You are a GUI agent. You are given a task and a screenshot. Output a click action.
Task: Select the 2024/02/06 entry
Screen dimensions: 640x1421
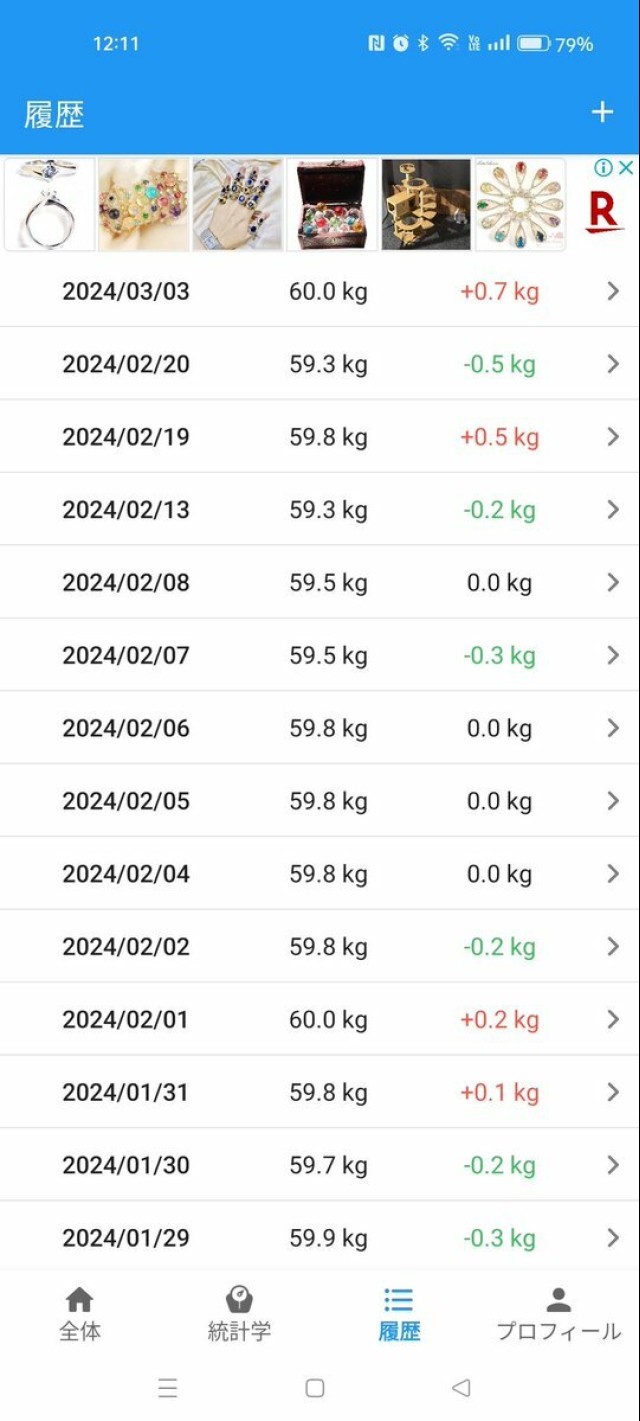(320, 729)
